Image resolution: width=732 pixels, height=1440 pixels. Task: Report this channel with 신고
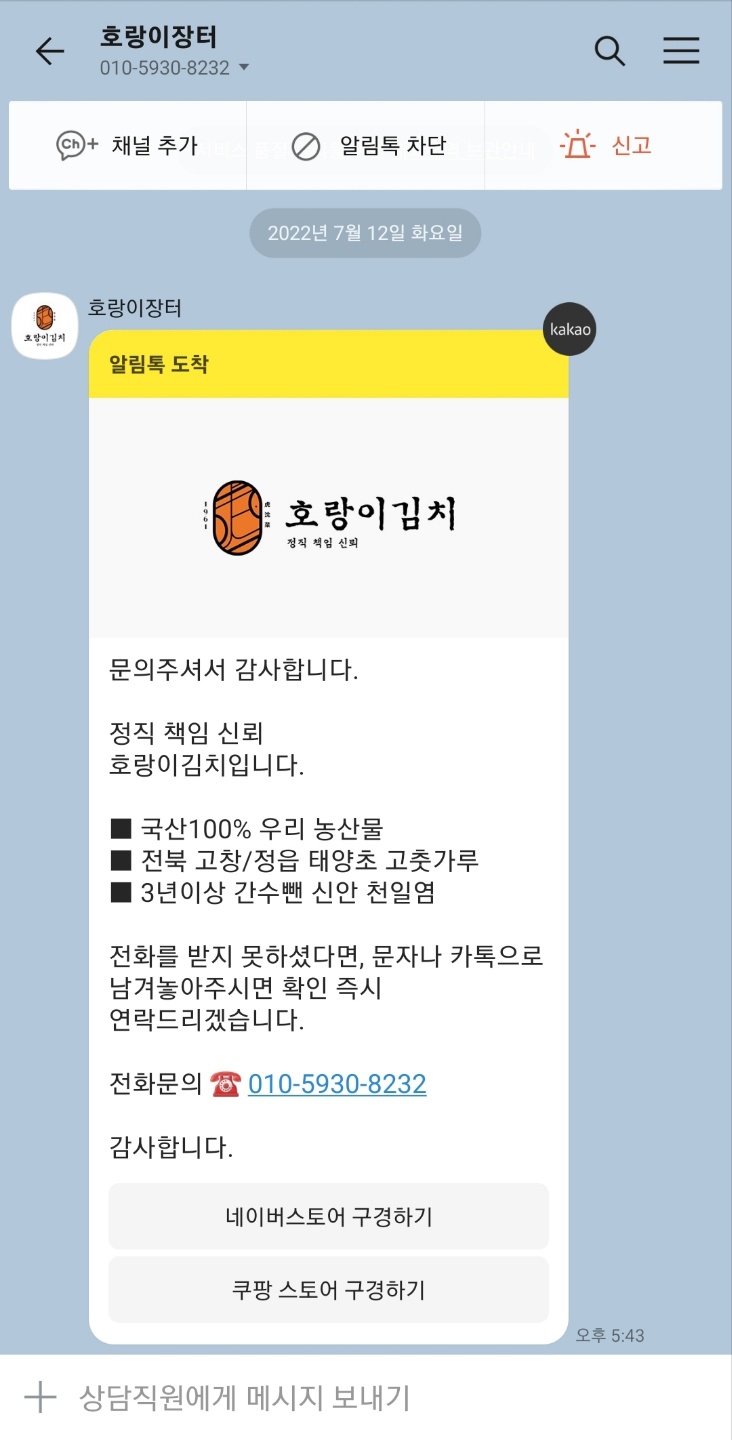(606, 146)
